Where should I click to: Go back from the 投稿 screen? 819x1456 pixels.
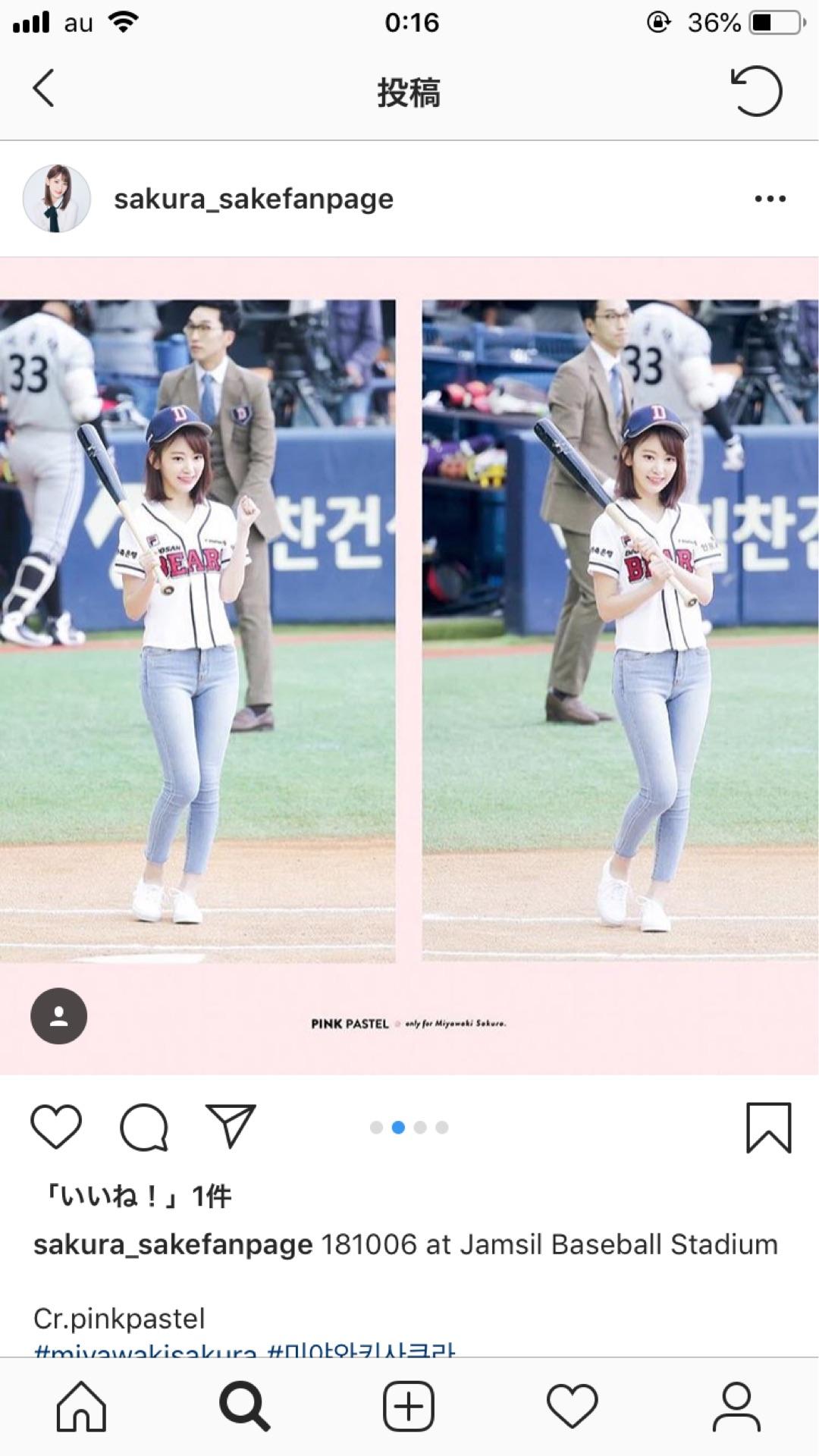tap(44, 89)
